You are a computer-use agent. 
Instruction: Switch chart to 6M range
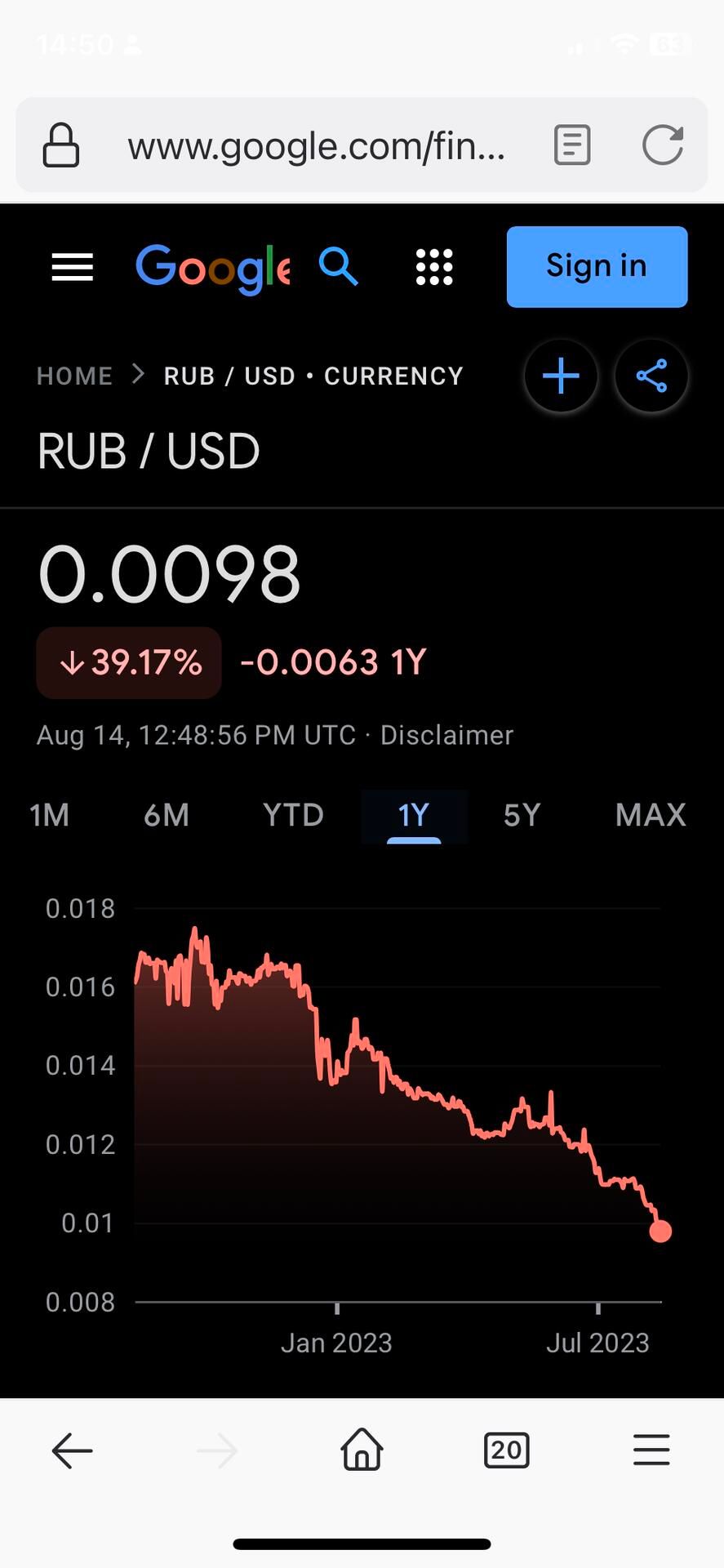(167, 815)
